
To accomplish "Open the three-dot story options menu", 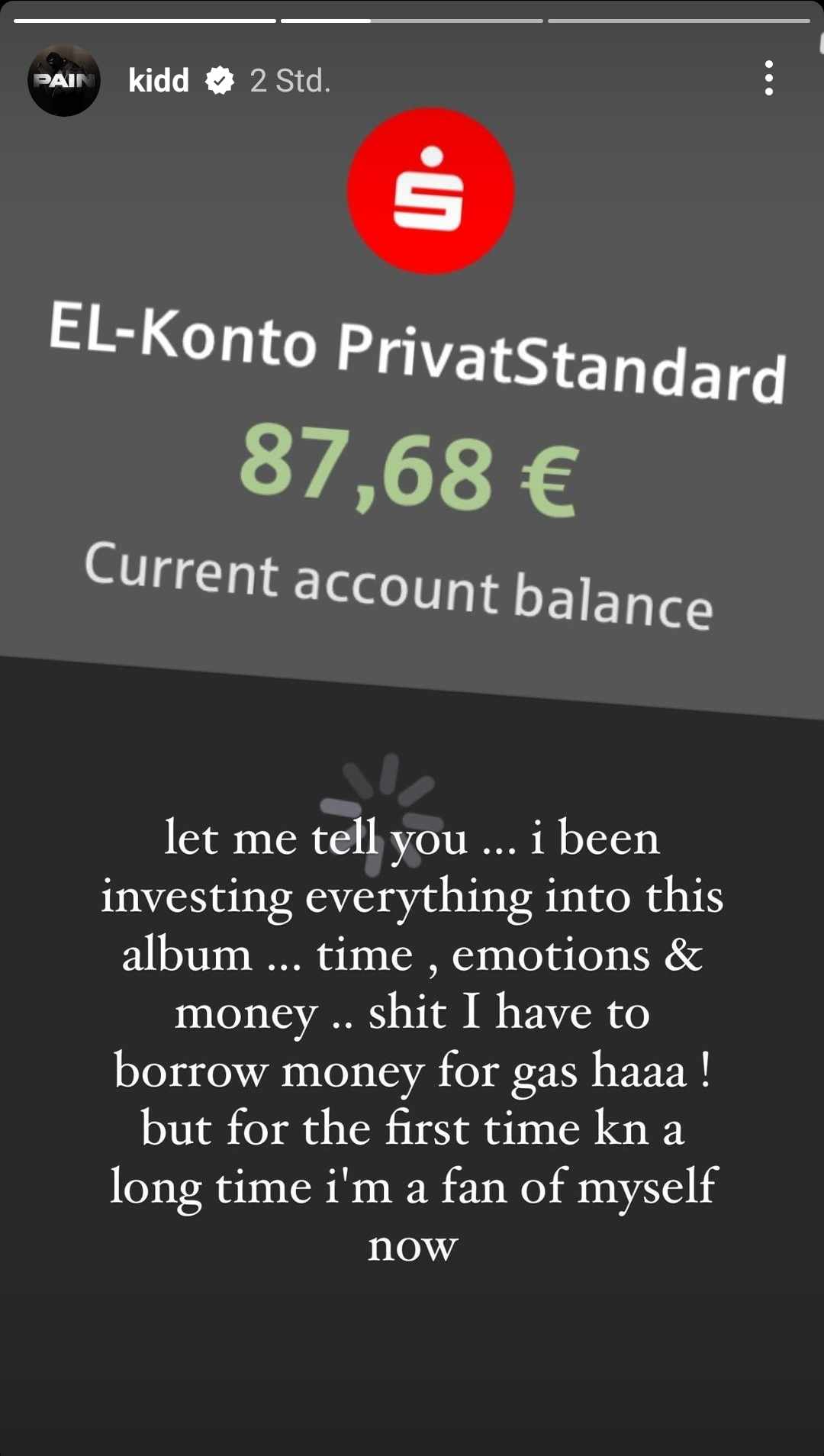I will pos(768,79).
